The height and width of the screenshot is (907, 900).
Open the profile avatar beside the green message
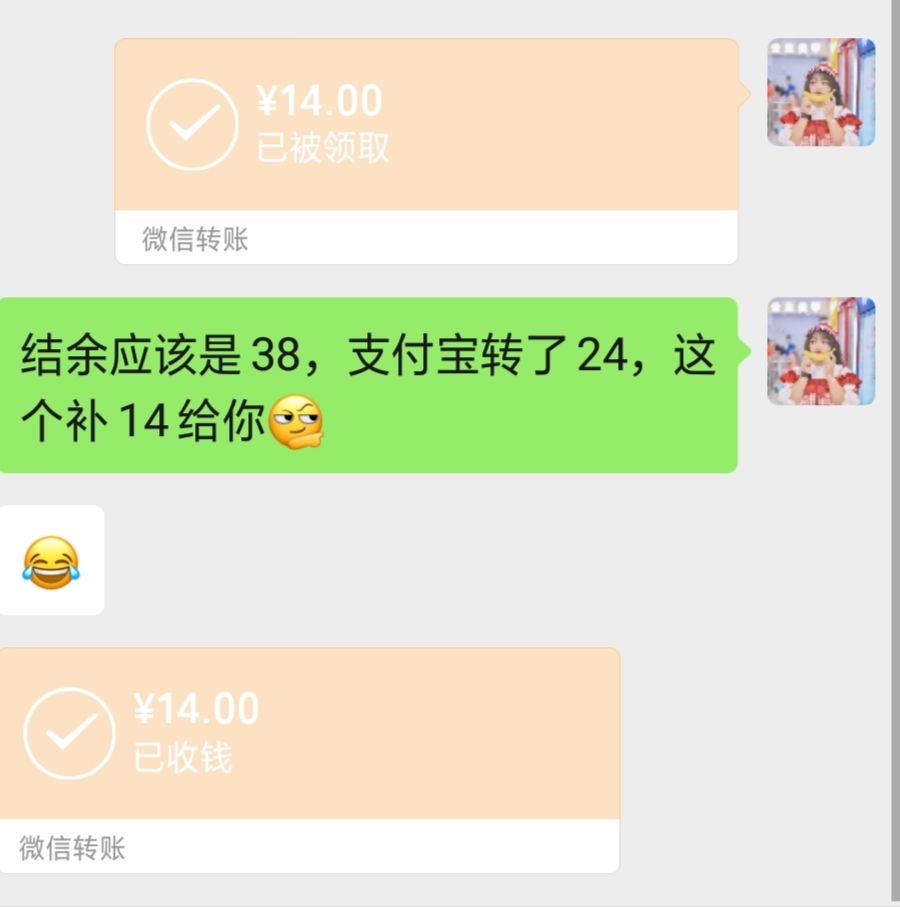(821, 351)
